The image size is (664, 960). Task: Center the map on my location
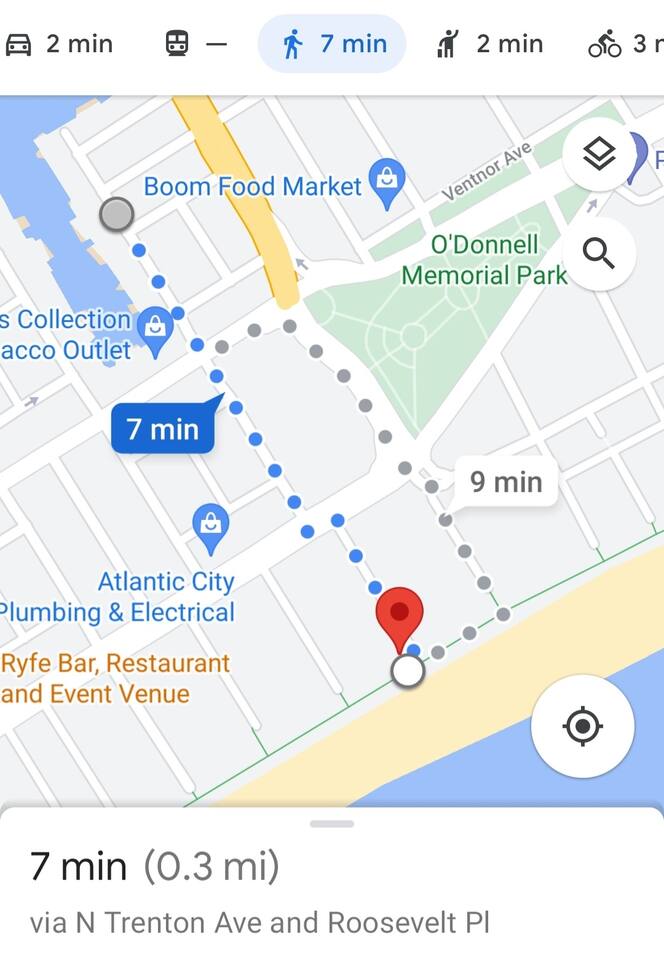click(x=582, y=726)
